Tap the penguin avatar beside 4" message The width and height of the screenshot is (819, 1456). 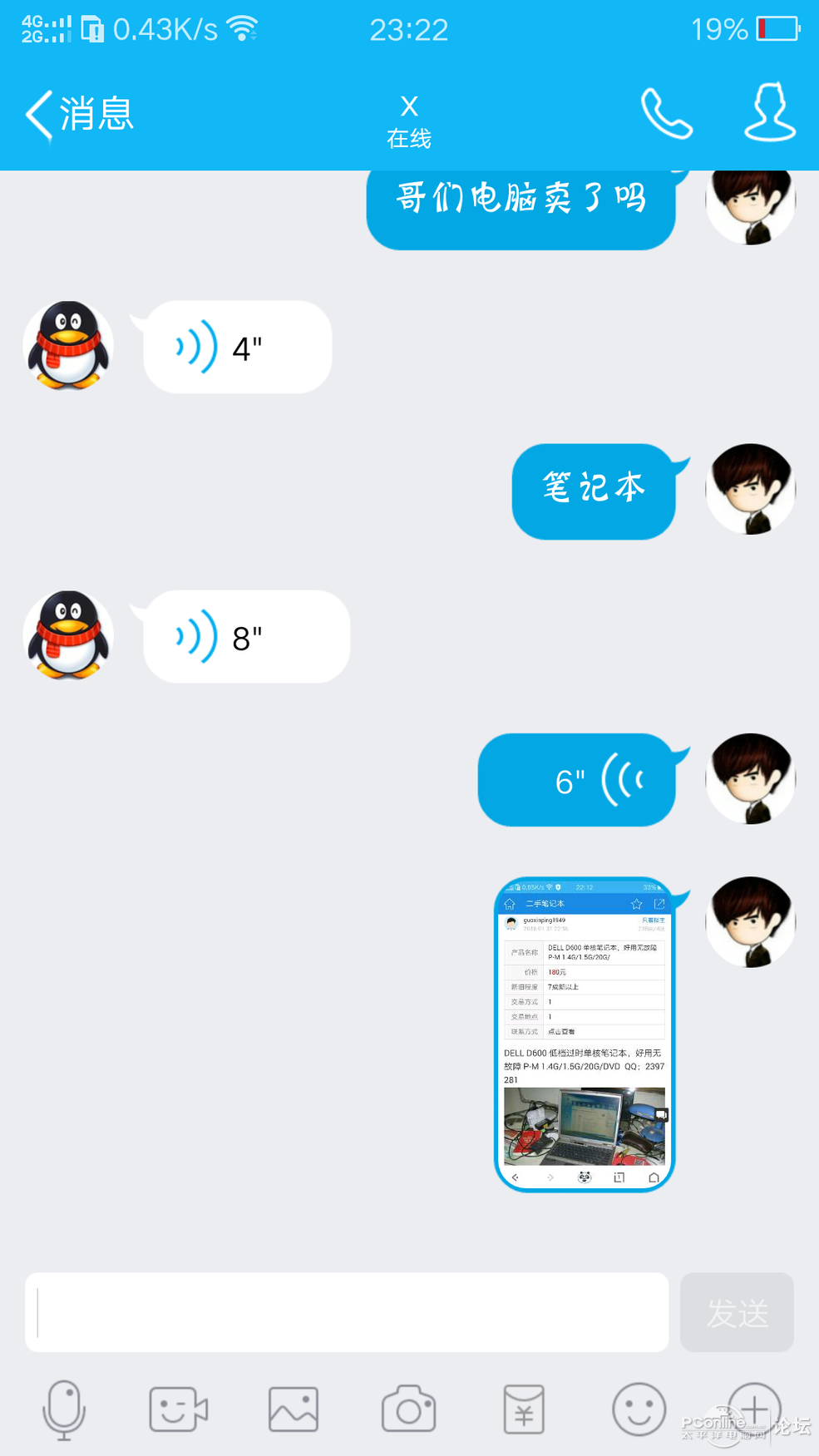coord(68,346)
